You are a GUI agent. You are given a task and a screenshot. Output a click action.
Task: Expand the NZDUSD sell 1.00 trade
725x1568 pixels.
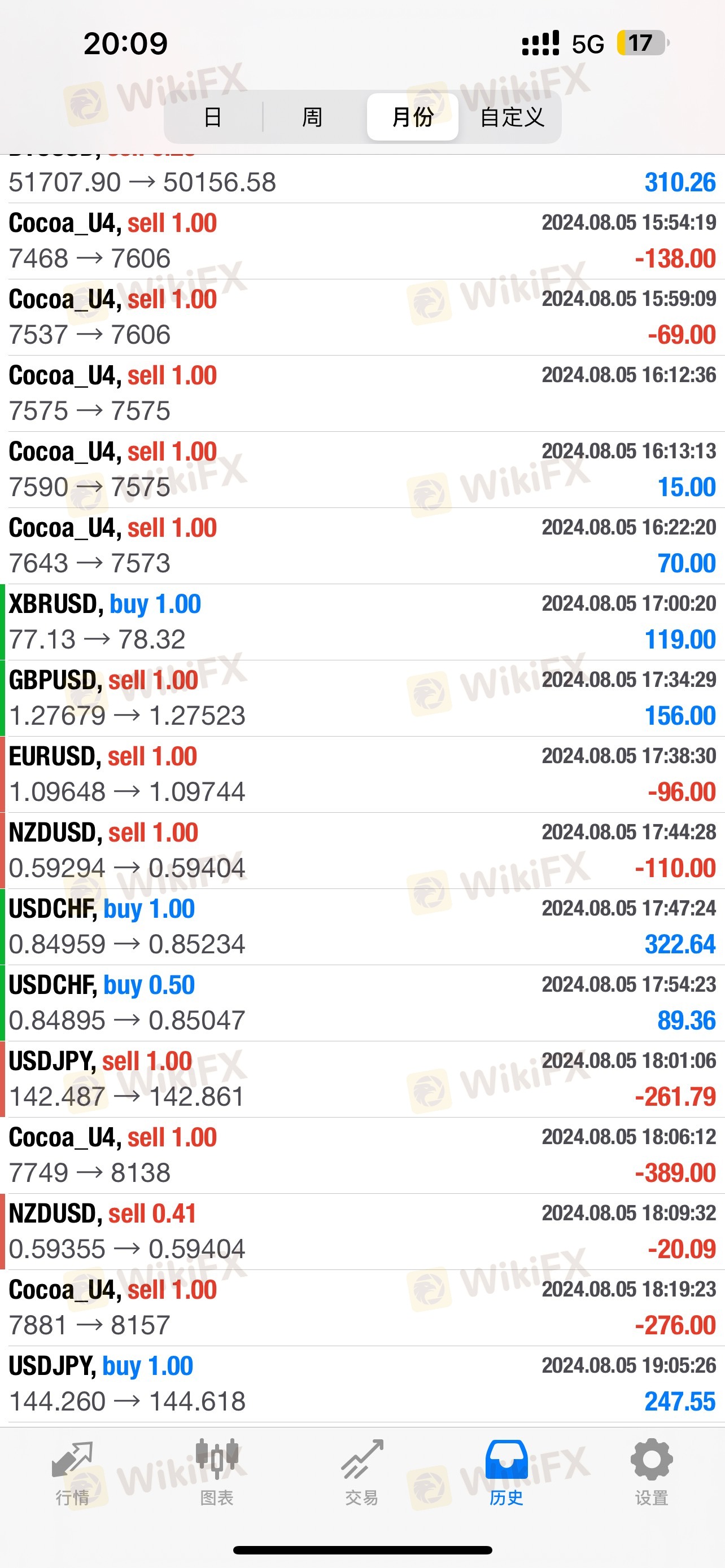tap(362, 851)
